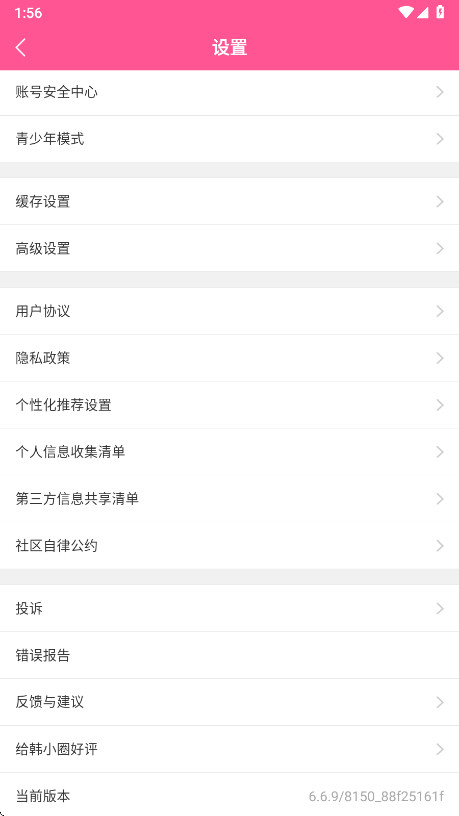This screenshot has width=459, height=816.
Task: Open 青少年模式 settings
Action: point(230,139)
